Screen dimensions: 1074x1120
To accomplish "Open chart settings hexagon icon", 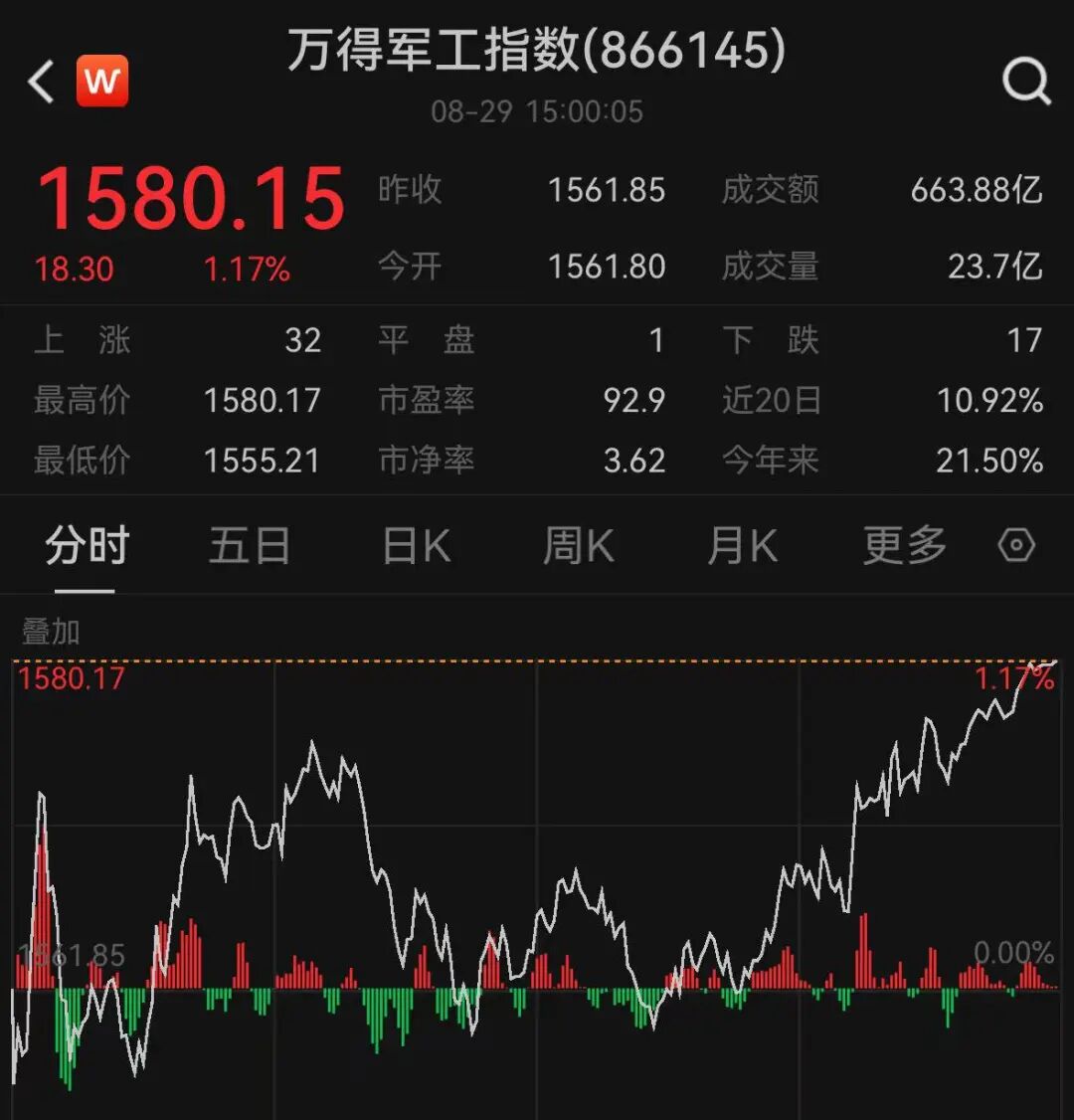I will tap(1016, 546).
